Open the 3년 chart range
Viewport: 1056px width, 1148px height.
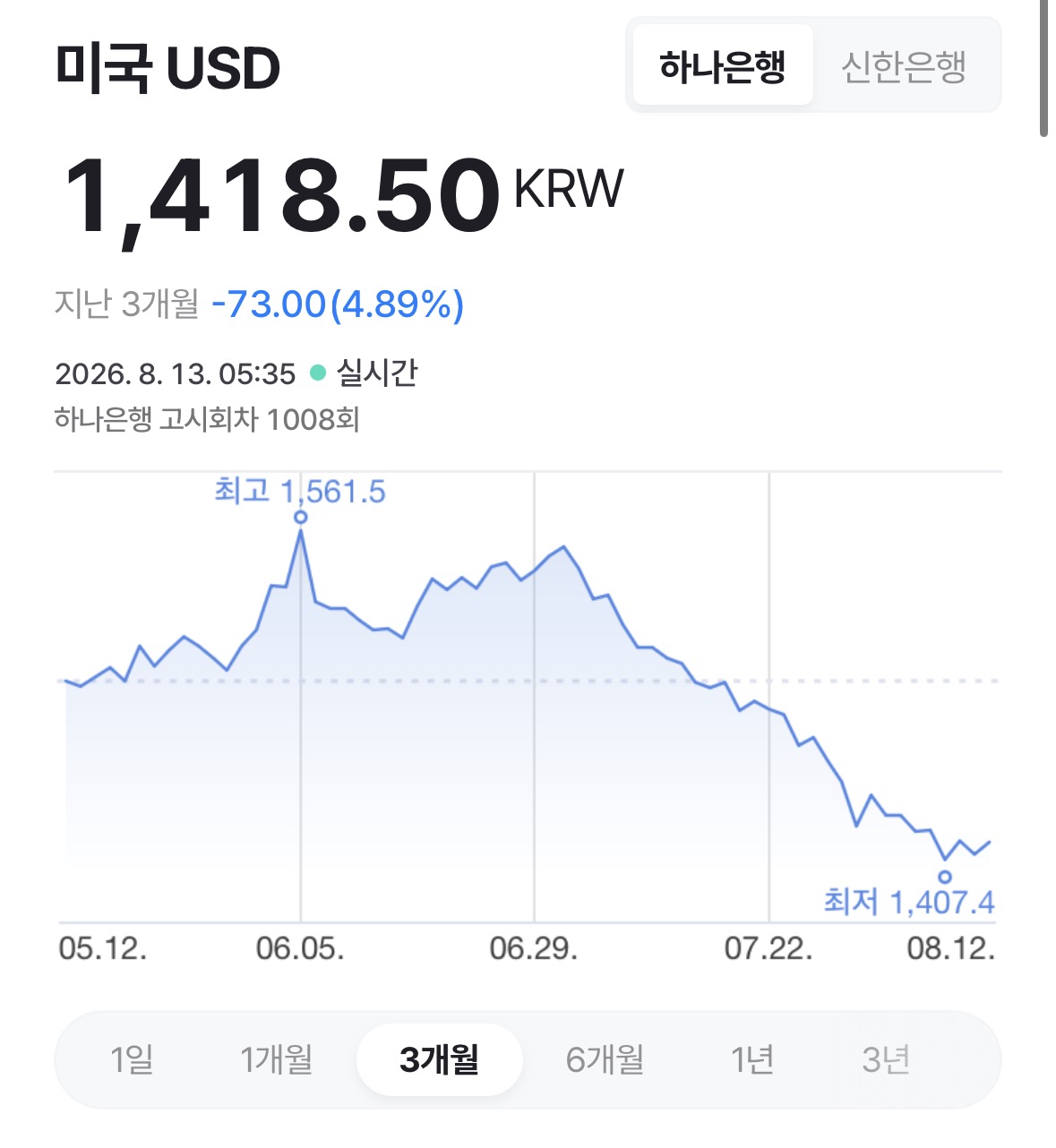coord(885,1059)
